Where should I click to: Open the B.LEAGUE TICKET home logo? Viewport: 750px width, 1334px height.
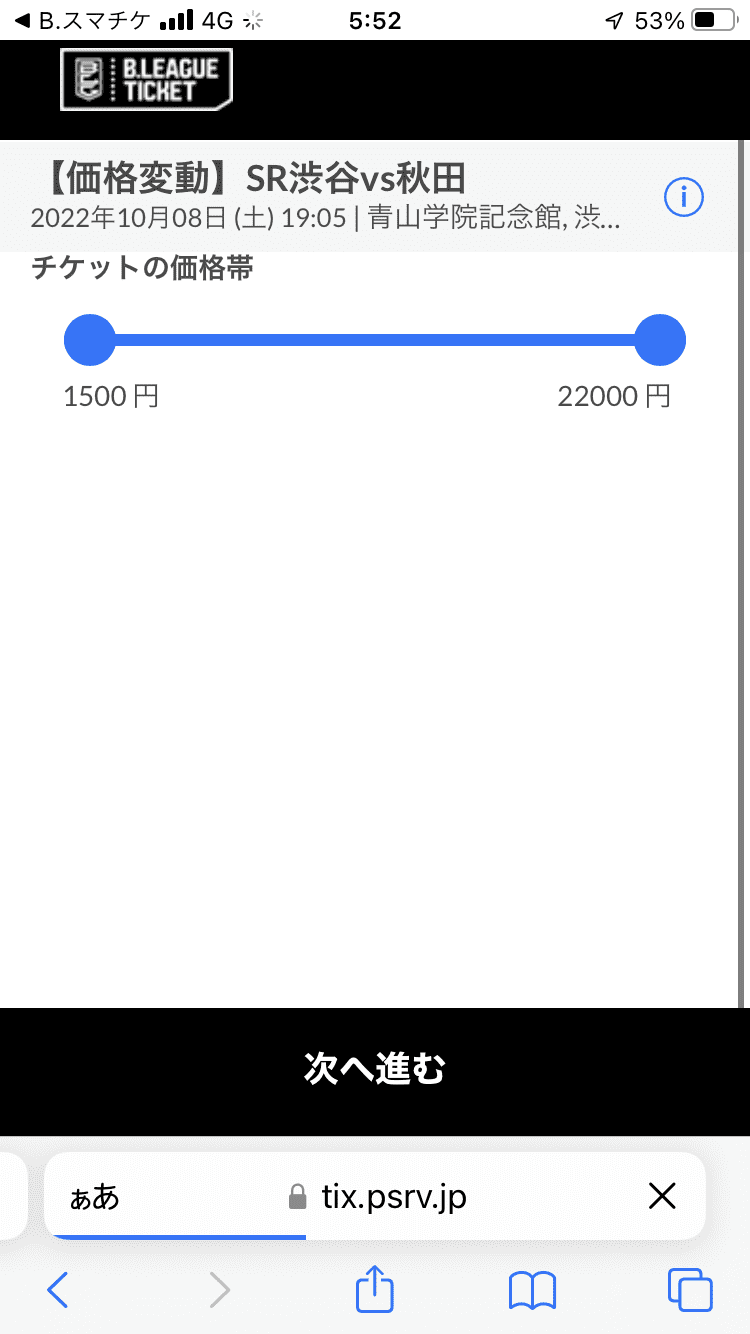pyautogui.click(x=146, y=79)
